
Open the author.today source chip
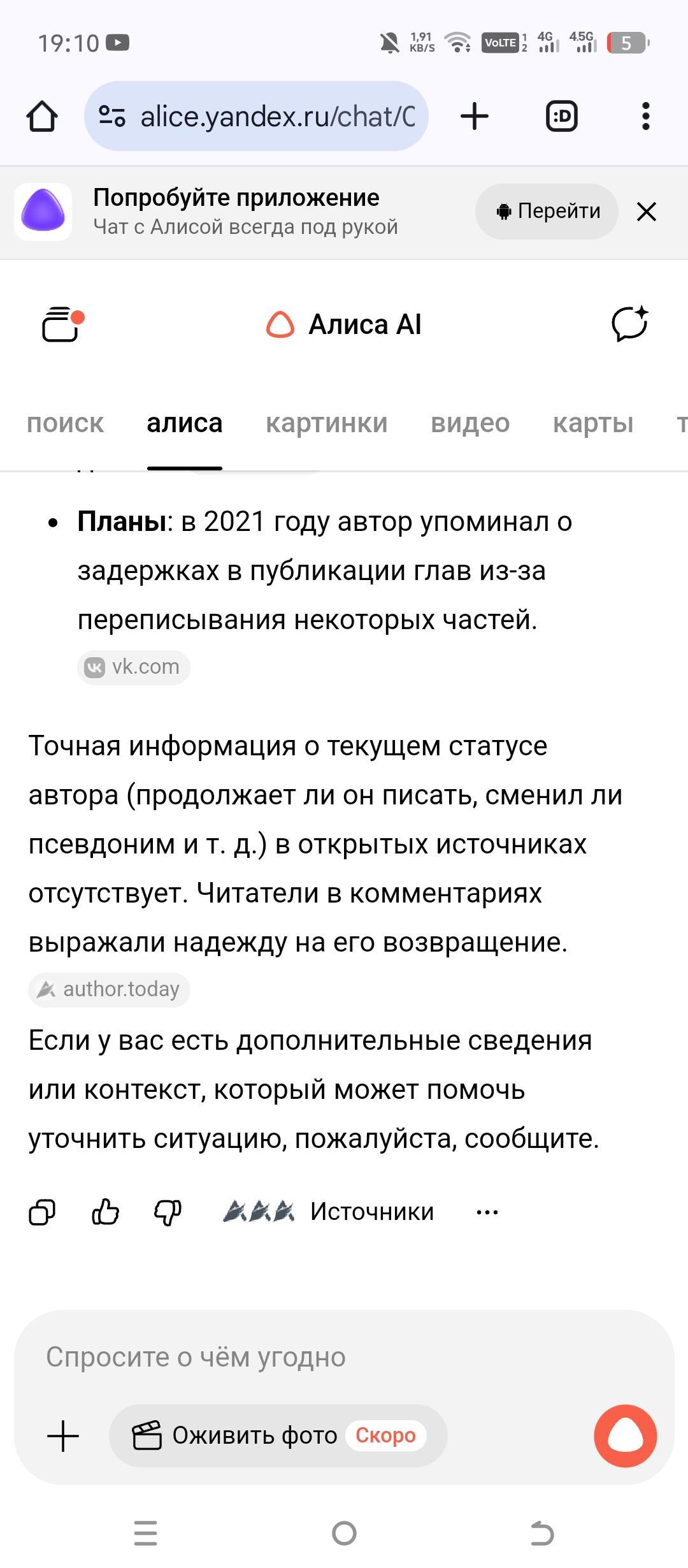pyautogui.click(x=109, y=990)
